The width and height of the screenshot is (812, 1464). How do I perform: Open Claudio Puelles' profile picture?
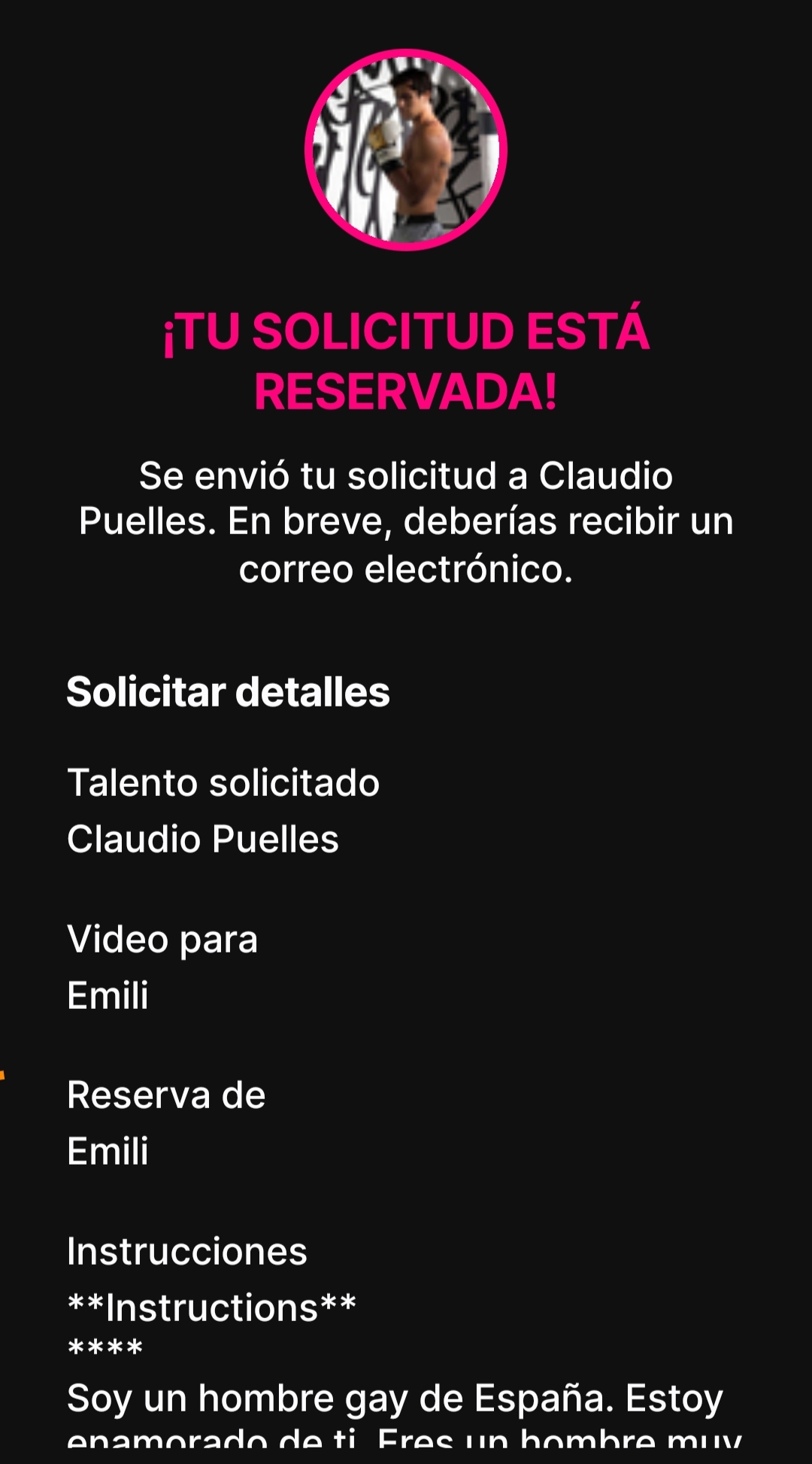click(406, 150)
